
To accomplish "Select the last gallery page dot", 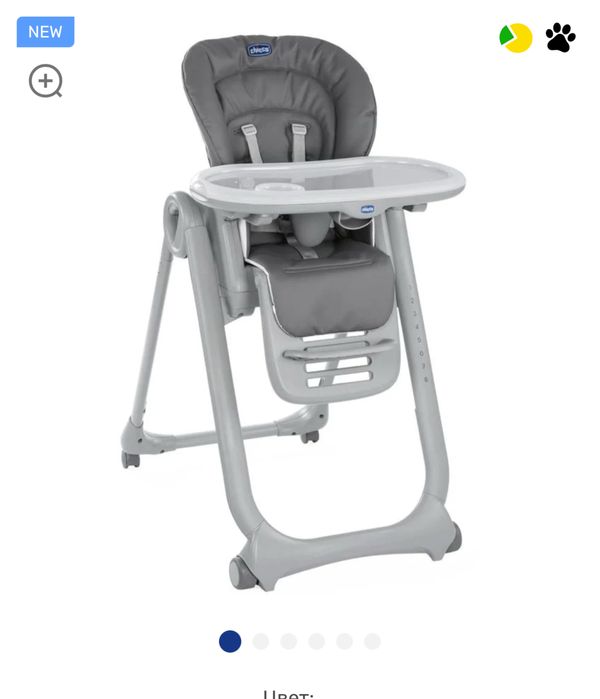I will (372, 641).
